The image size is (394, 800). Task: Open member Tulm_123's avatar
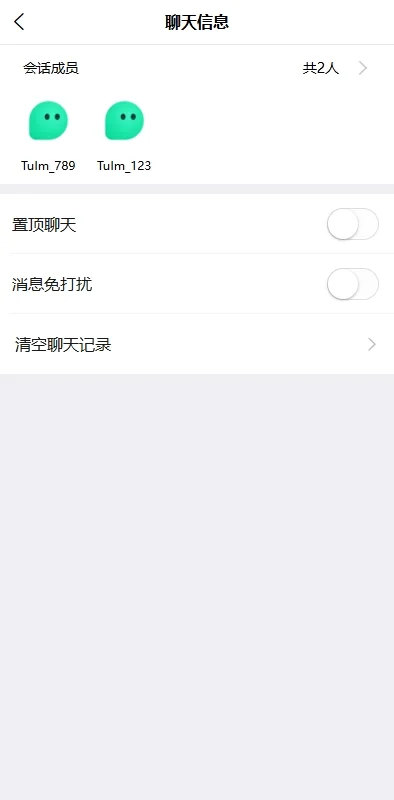click(x=124, y=120)
